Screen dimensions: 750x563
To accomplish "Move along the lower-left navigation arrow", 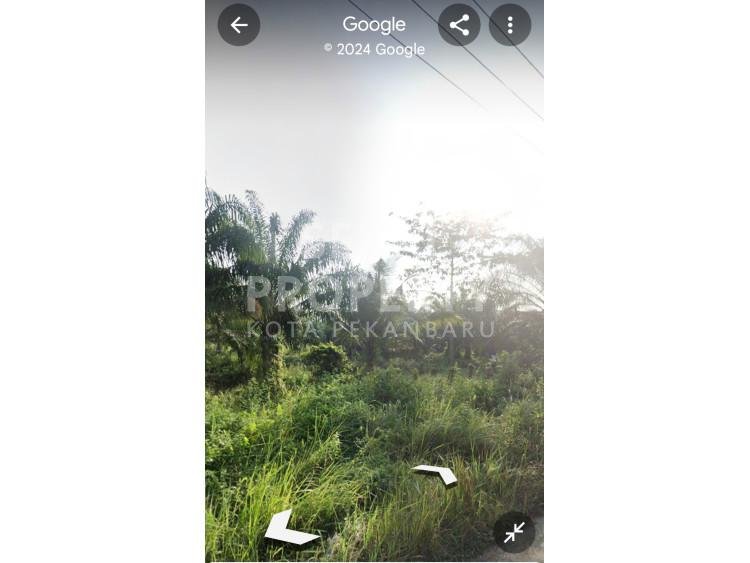I will point(289,529).
